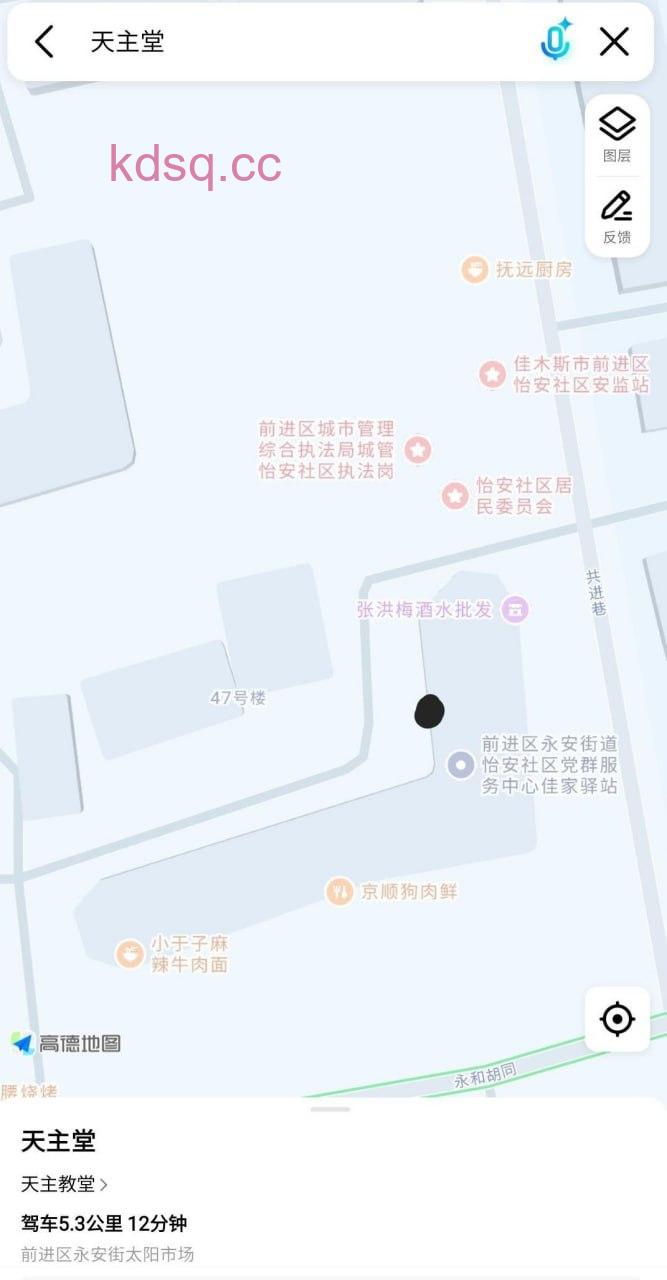The height and width of the screenshot is (1280, 667).
Task: Select the 抚远厨房 place marker
Action: [474, 269]
